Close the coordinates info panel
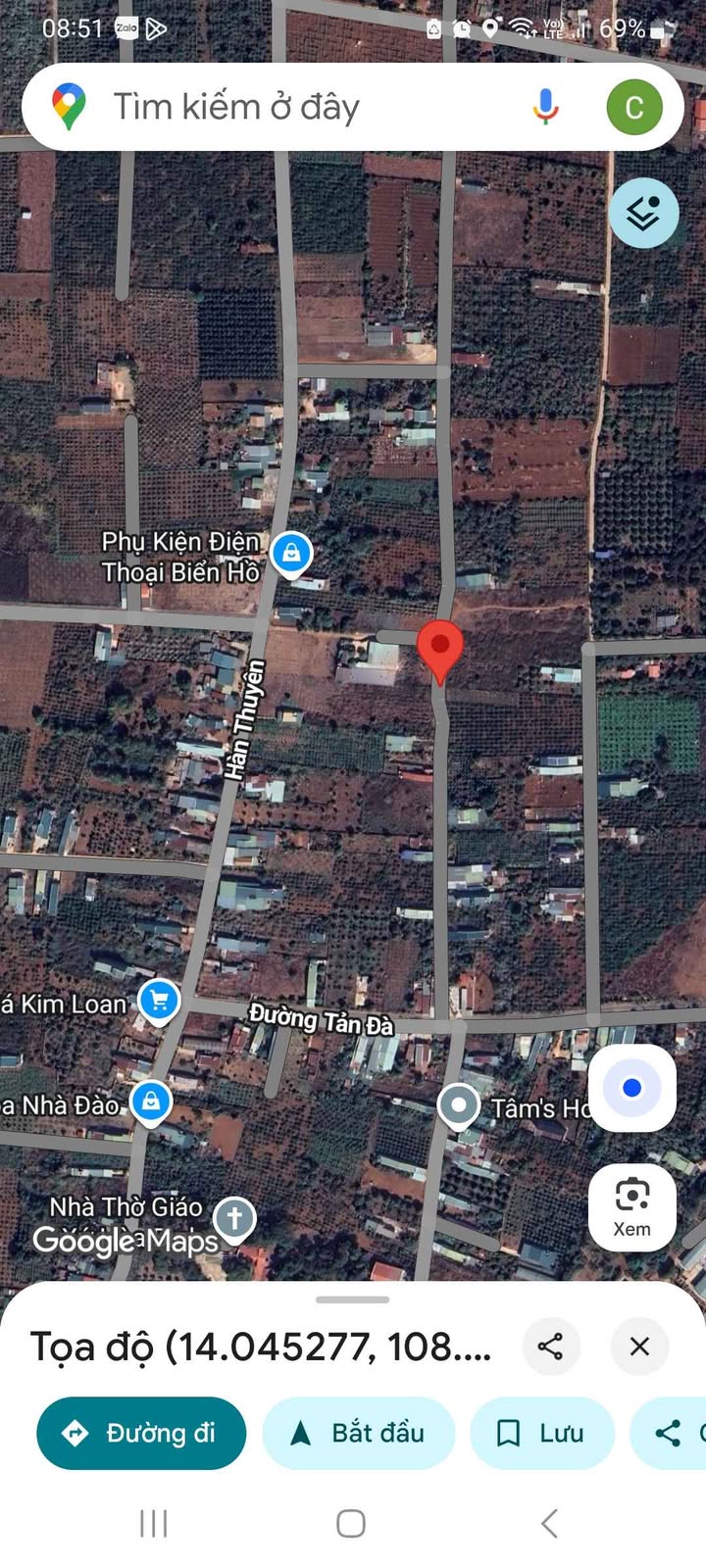This screenshot has width=706, height=1568. pyautogui.click(x=639, y=1346)
